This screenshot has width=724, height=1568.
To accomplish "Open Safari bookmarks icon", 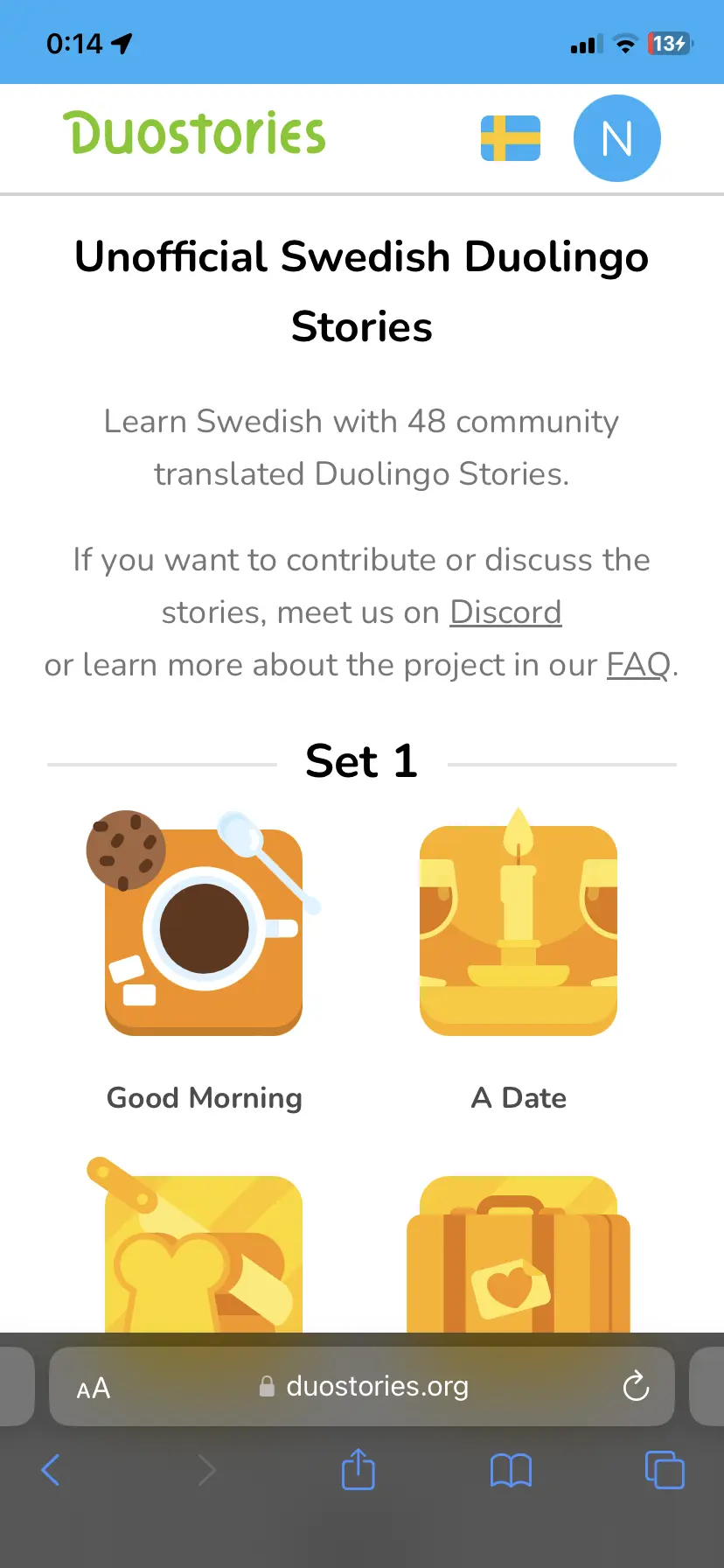I will (511, 1470).
